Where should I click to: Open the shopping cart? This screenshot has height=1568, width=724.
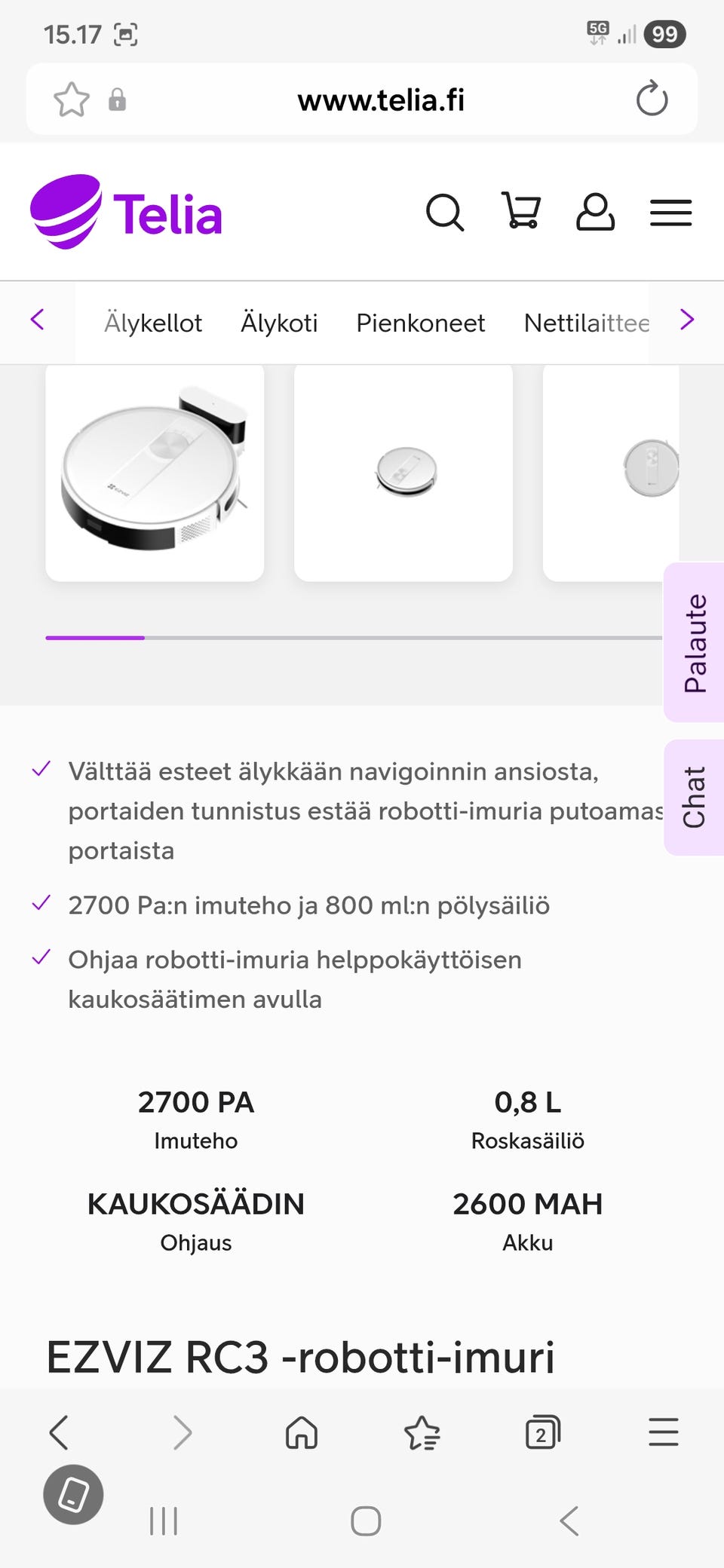click(520, 213)
